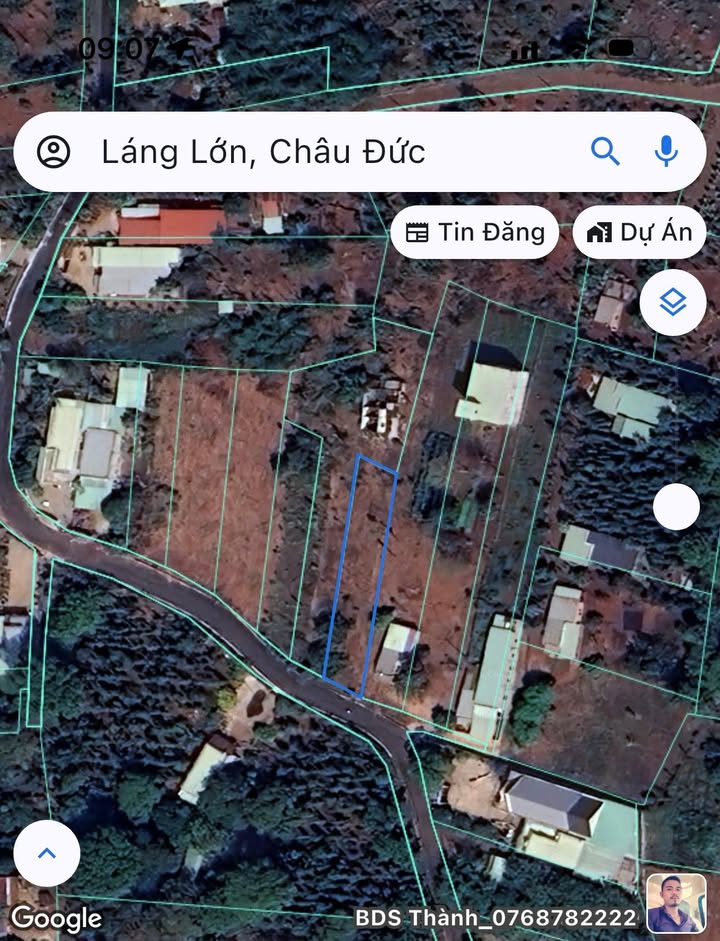720x941 pixels.
Task: Tap the round white location button
Action: point(676,507)
